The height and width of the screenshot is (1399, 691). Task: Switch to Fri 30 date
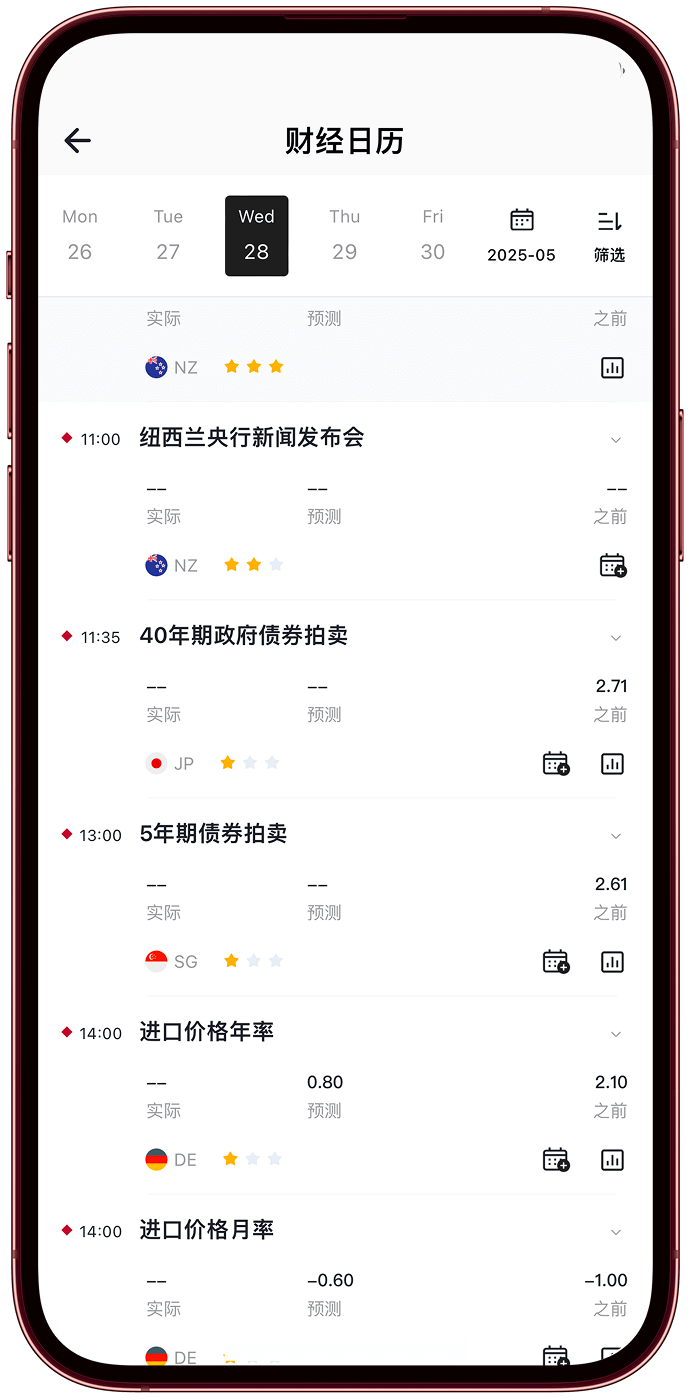pos(432,235)
